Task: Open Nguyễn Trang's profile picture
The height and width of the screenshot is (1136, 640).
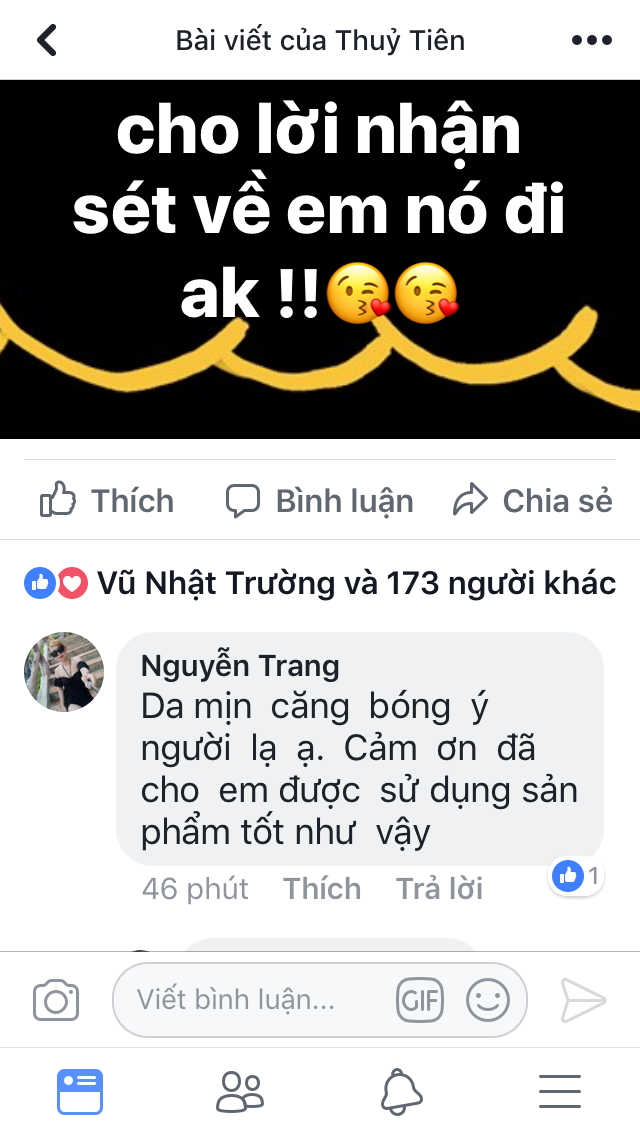Action: click(x=64, y=672)
